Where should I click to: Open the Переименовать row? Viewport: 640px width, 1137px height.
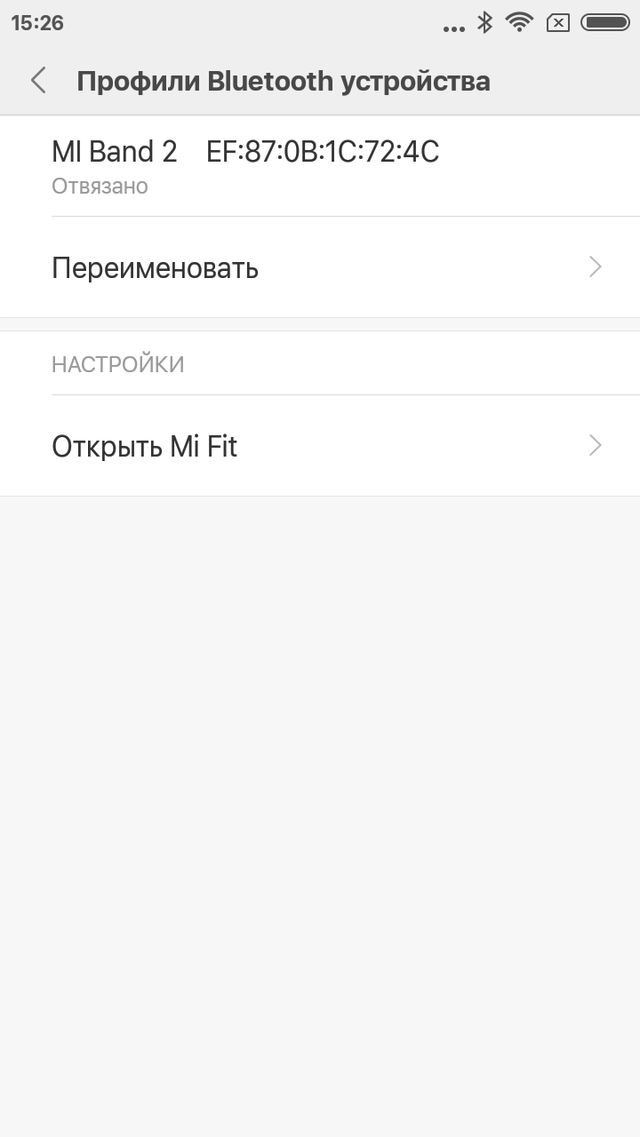point(320,268)
